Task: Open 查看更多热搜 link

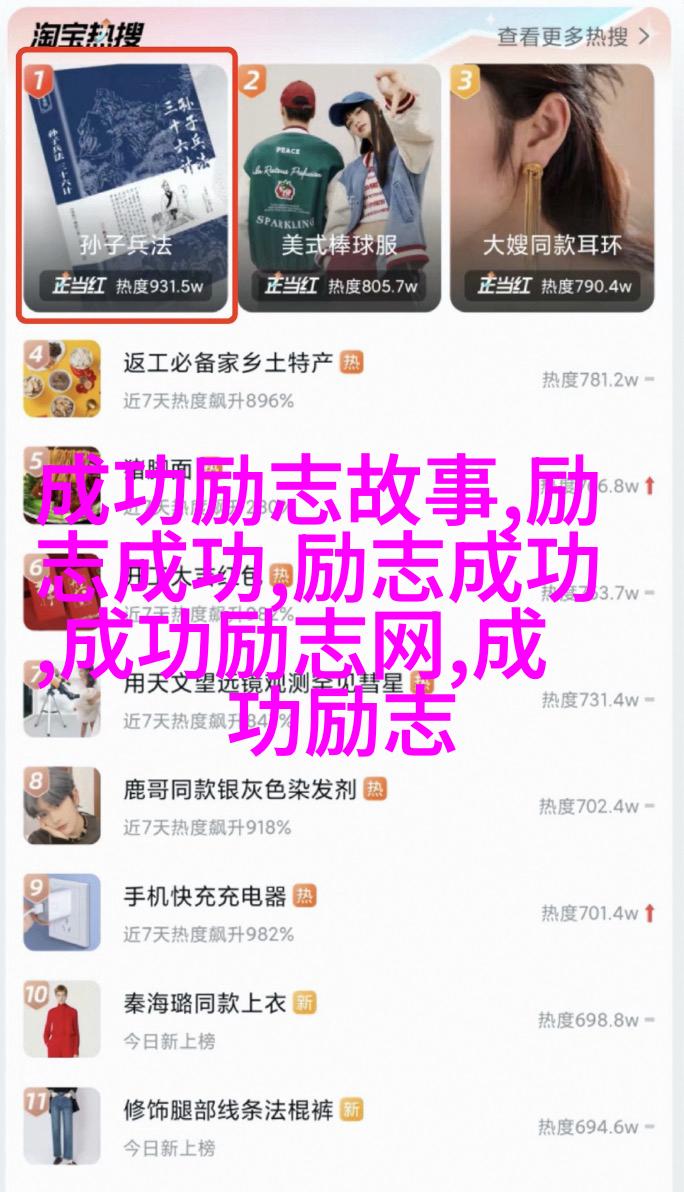Action: pos(573,37)
